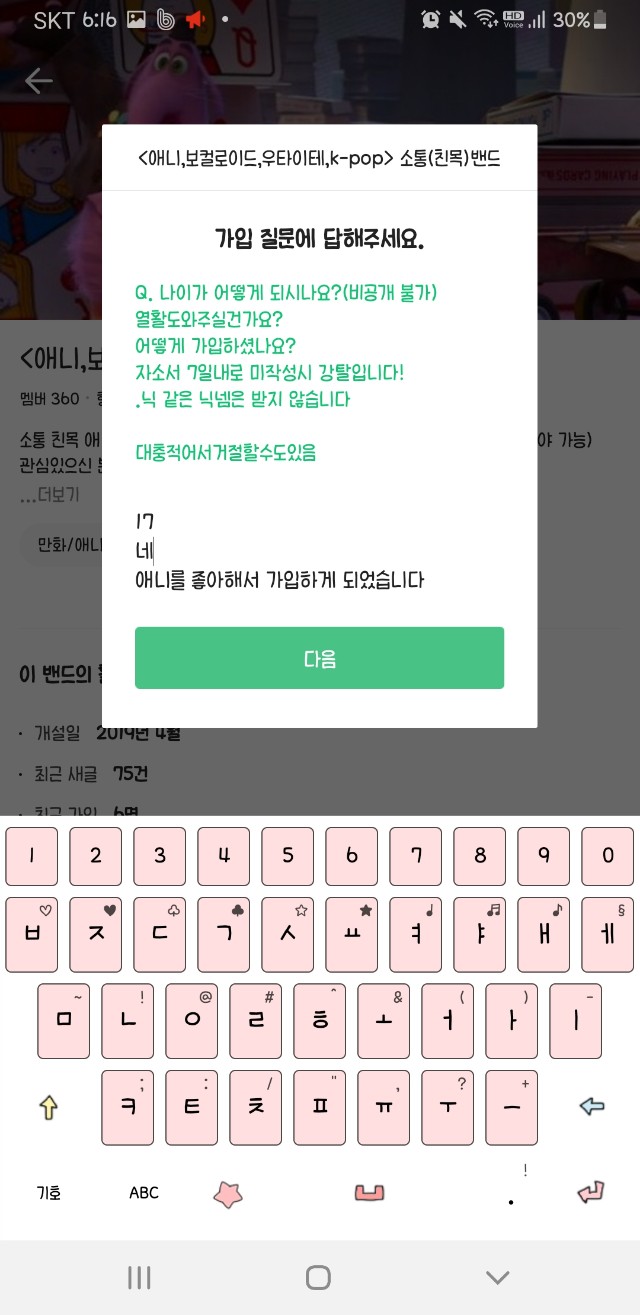Viewport: 640px width, 1315px height.
Task: Tap the backspace key on the keyboard
Action: click(x=593, y=1107)
